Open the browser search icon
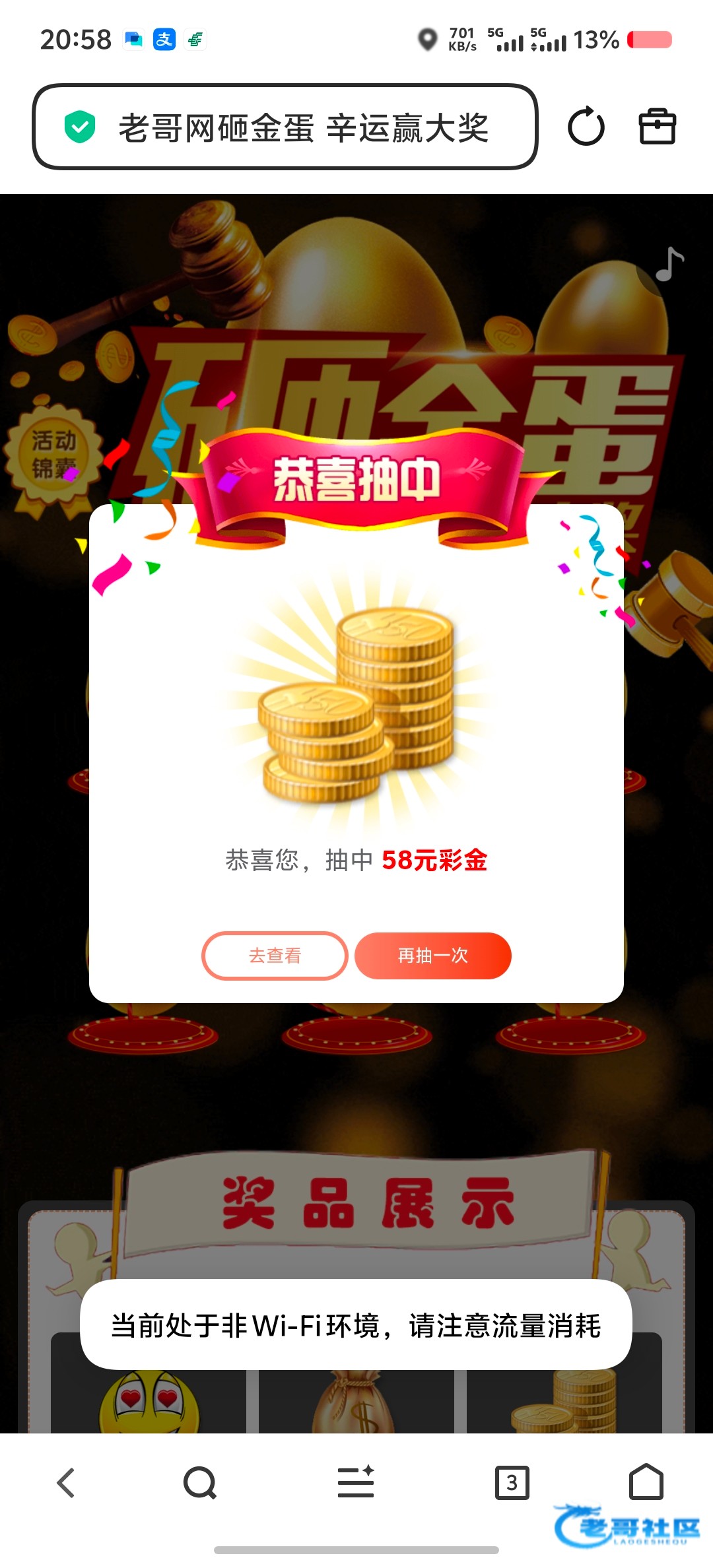Screen dimensions: 713x1568 click(x=199, y=1484)
